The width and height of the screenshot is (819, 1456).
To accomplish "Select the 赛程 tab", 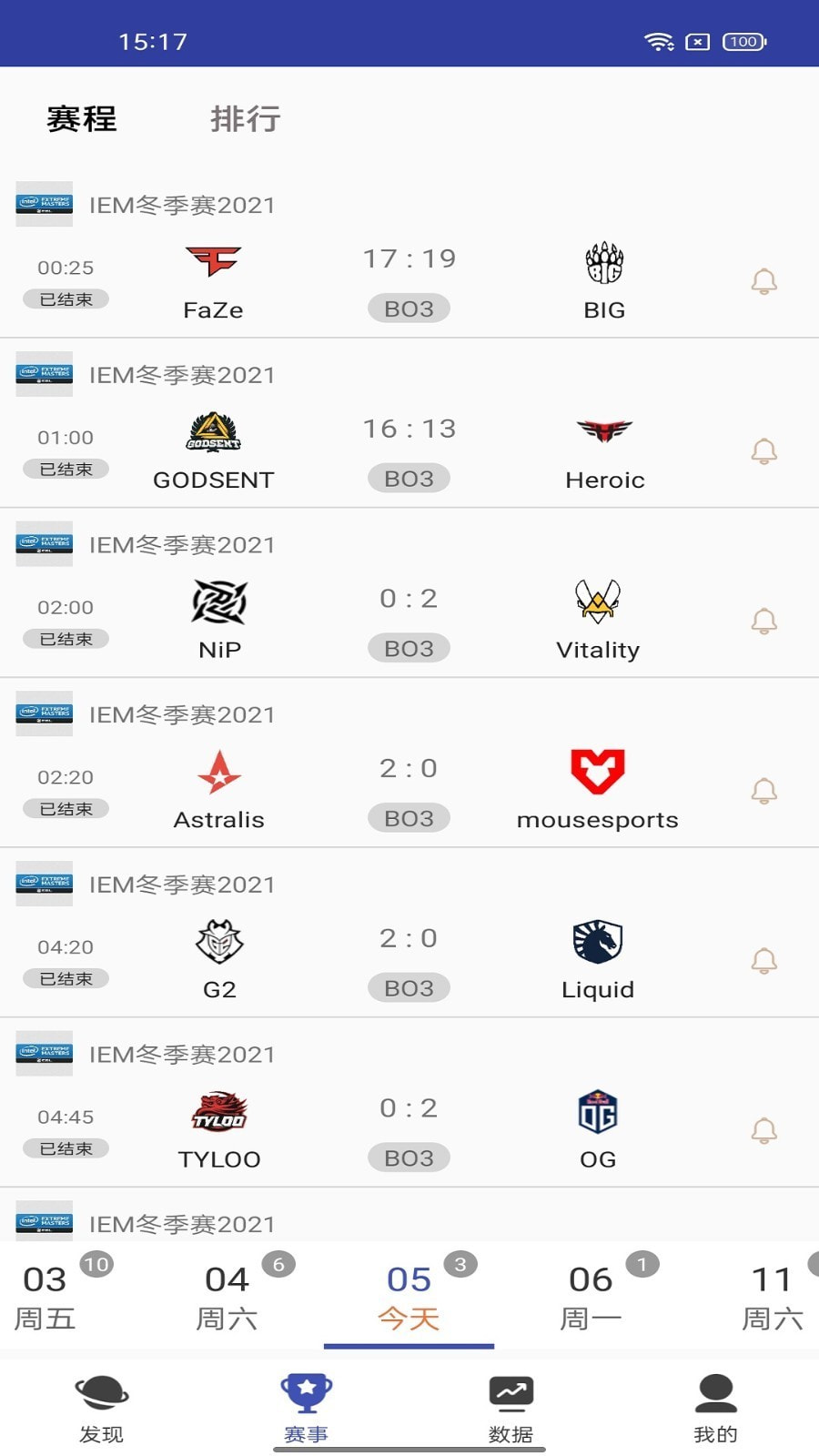I will click(82, 119).
